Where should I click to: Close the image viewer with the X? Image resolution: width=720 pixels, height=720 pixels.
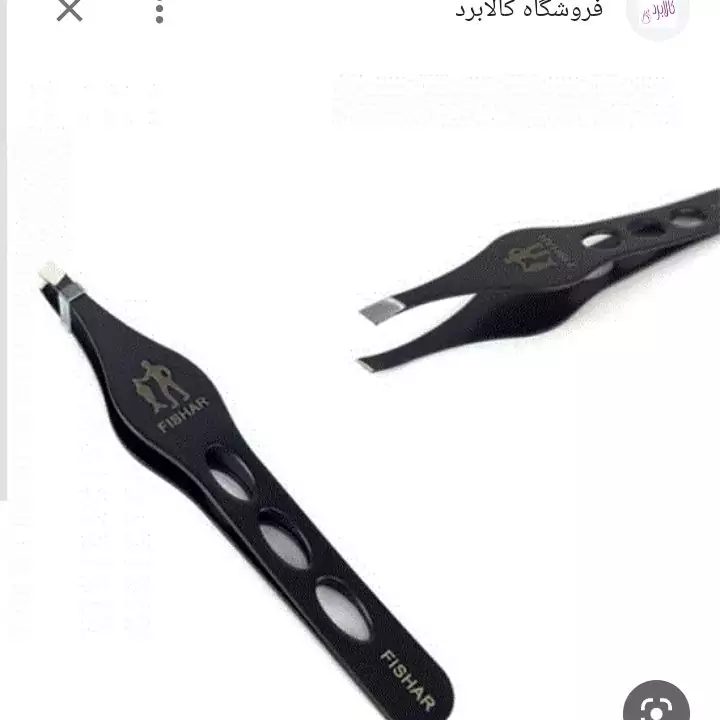click(69, 11)
